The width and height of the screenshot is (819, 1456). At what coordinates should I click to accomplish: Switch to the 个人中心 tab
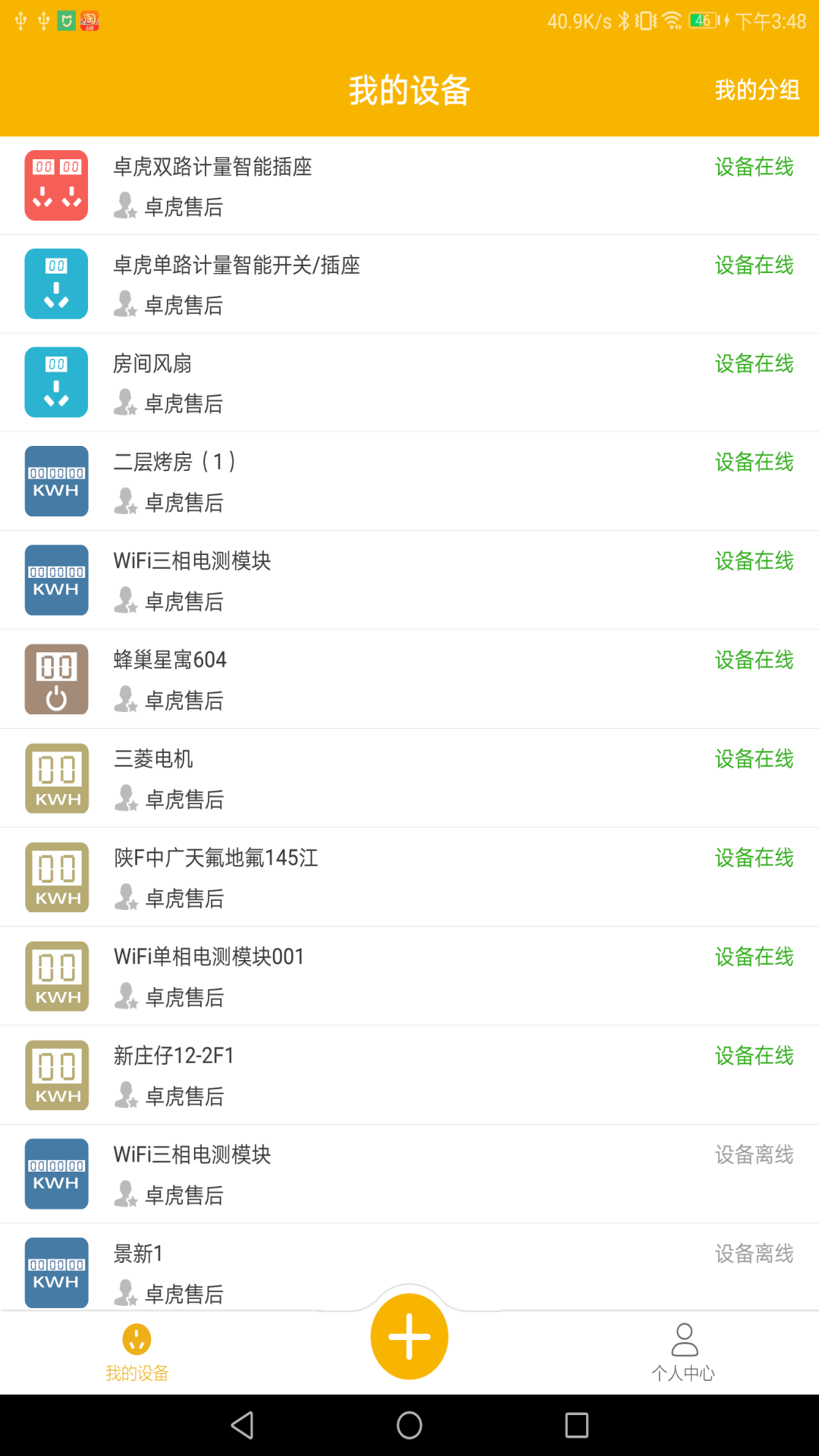point(683,1353)
